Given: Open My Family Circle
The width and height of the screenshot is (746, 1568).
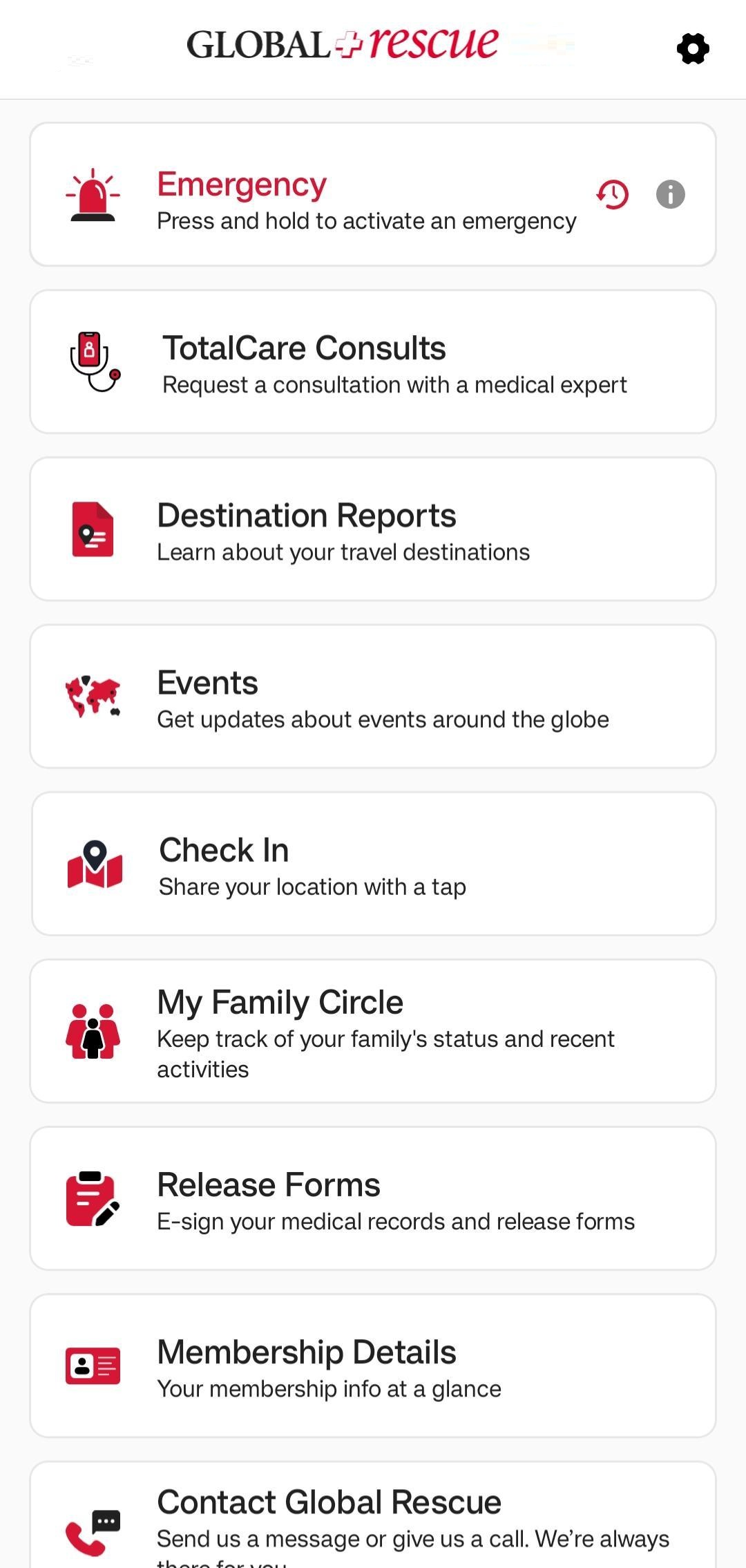Looking at the screenshot, I should tap(373, 1031).
